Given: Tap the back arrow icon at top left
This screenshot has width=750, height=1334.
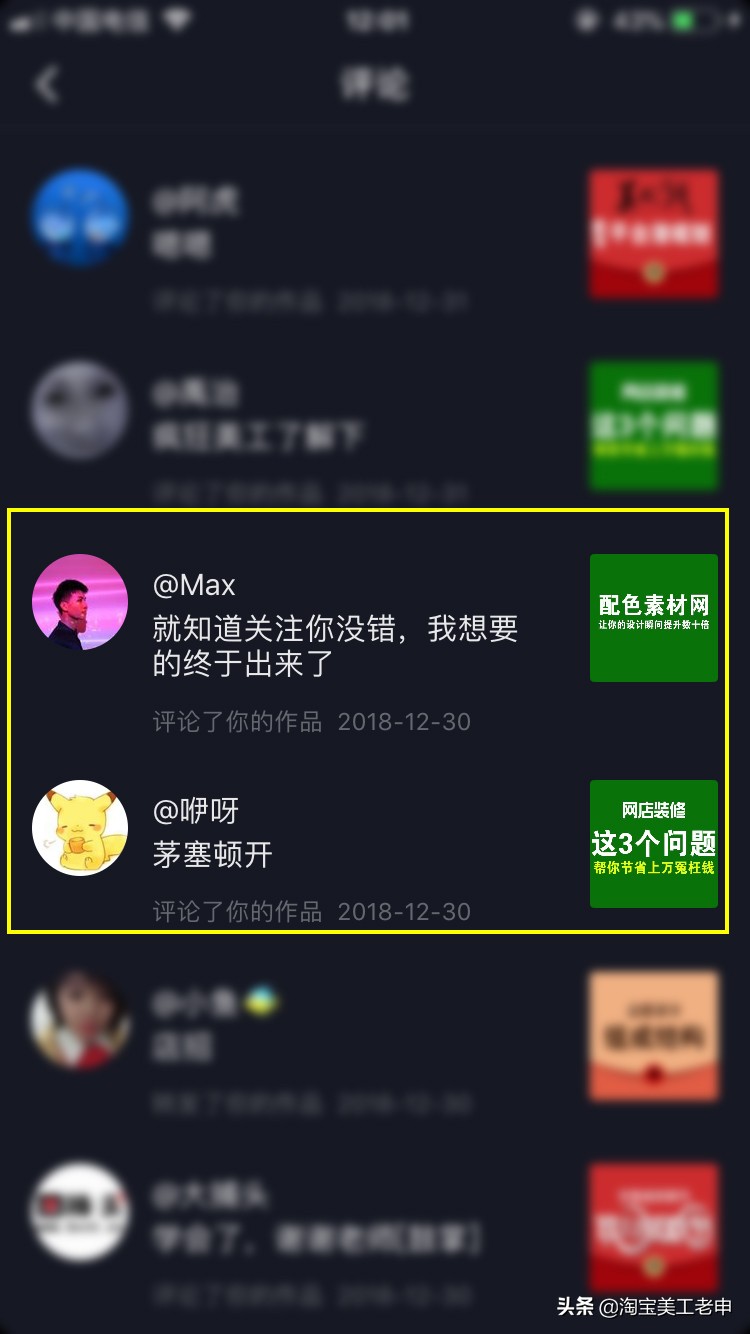Looking at the screenshot, I should click(x=47, y=85).
